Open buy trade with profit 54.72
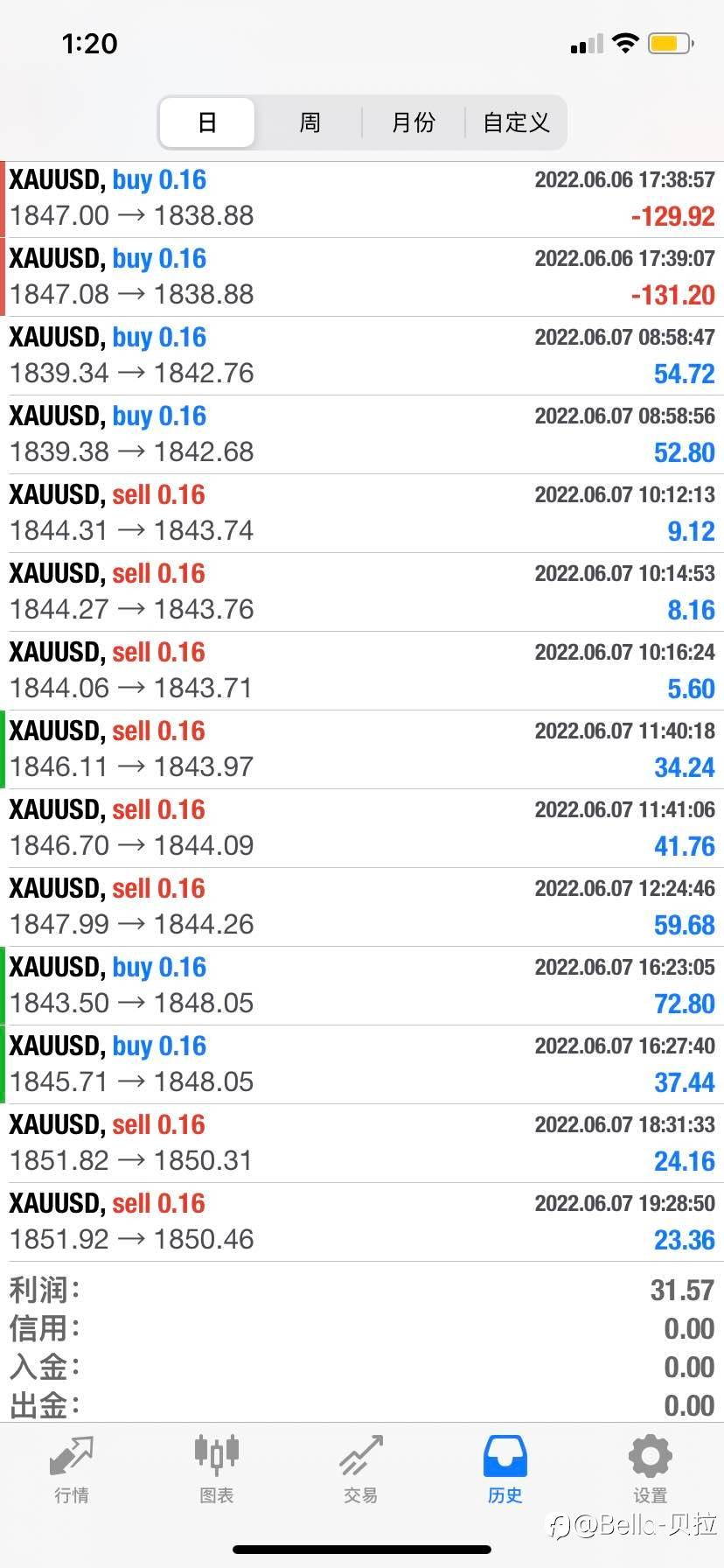The height and width of the screenshot is (1568, 724). (x=362, y=356)
